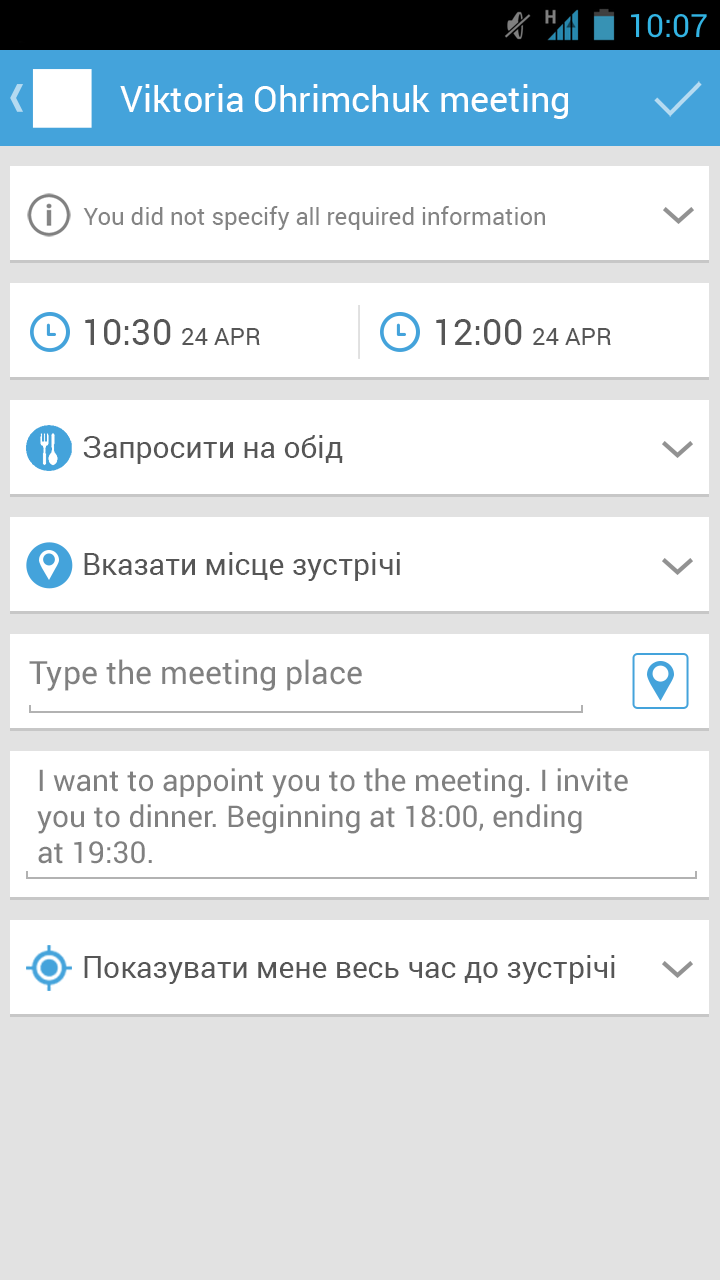
Task: Open the Запросити на обід dropdown
Action: pyautogui.click(x=360, y=448)
